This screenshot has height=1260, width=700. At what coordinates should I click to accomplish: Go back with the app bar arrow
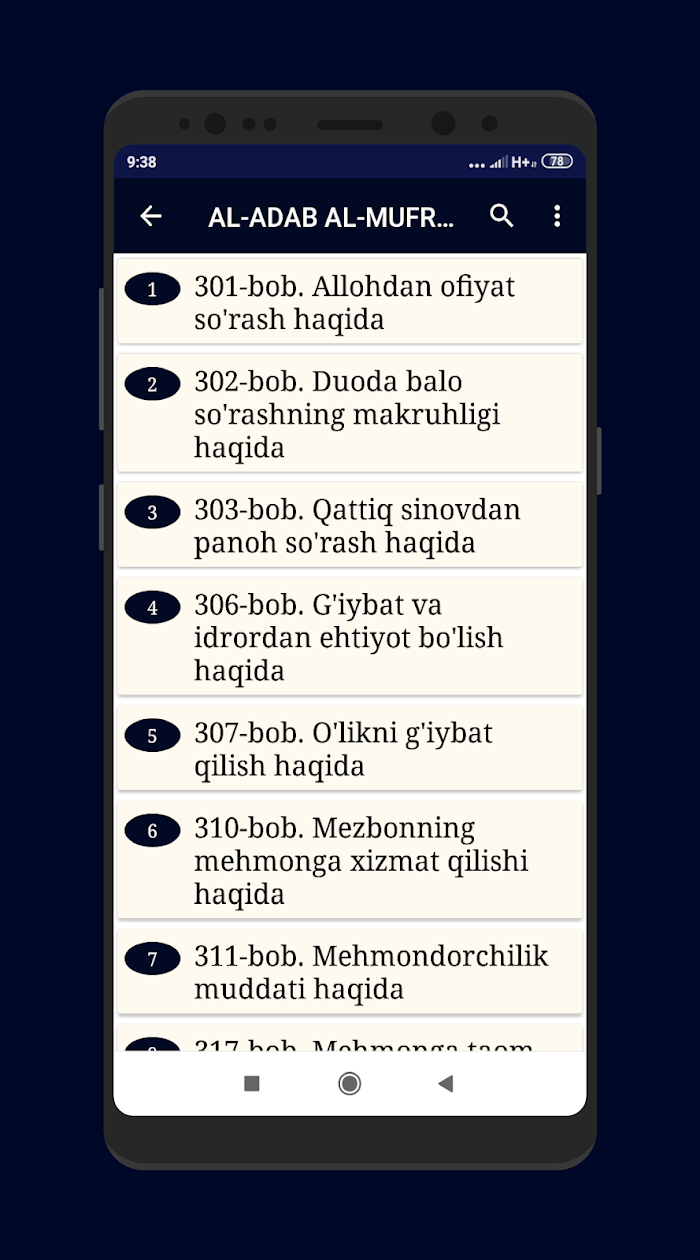click(151, 216)
